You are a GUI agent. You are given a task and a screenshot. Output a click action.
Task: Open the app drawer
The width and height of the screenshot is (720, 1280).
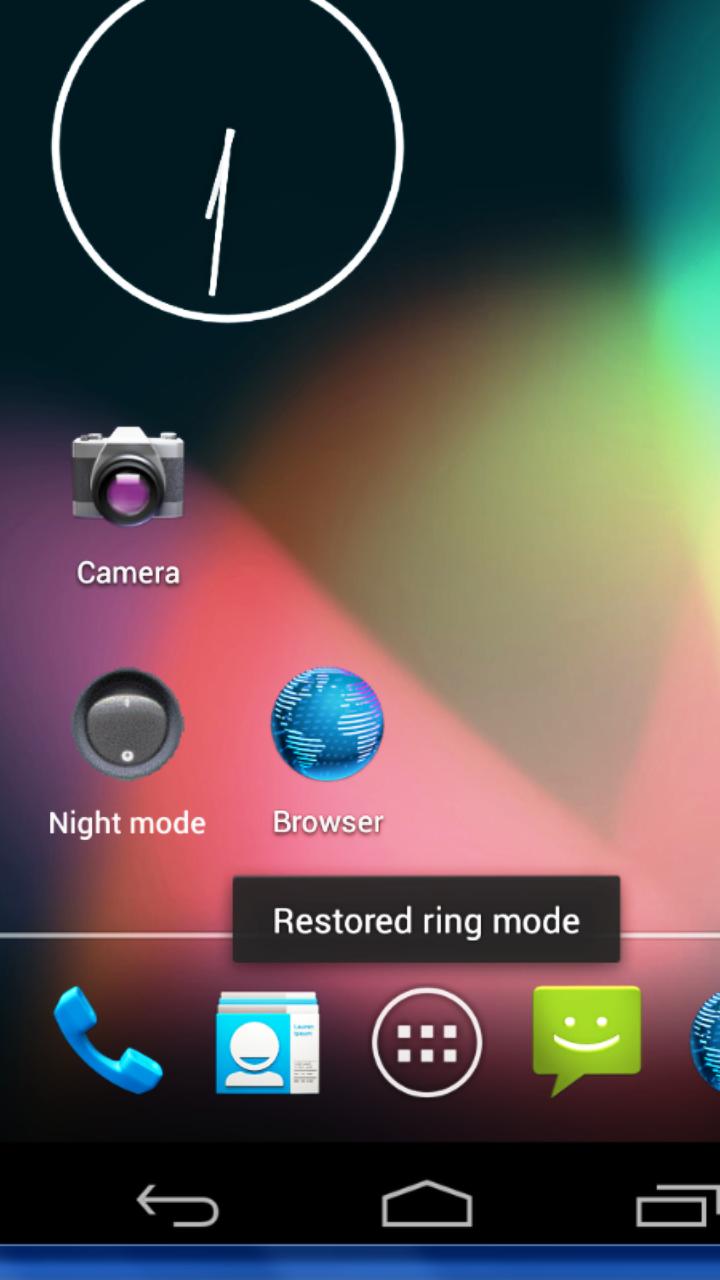coord(427,1043)
